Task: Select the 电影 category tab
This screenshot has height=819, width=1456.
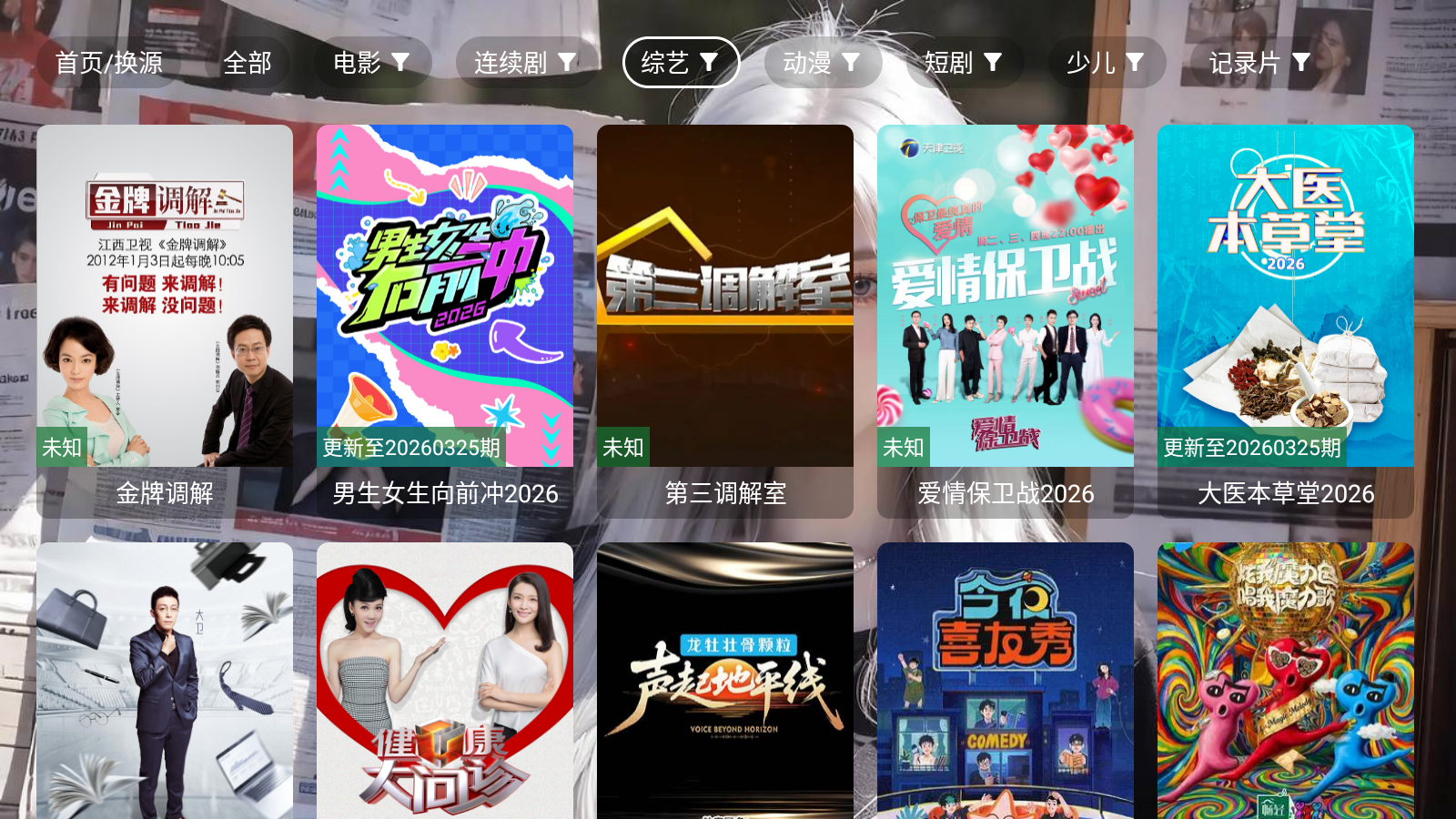Action: [371, 63]
